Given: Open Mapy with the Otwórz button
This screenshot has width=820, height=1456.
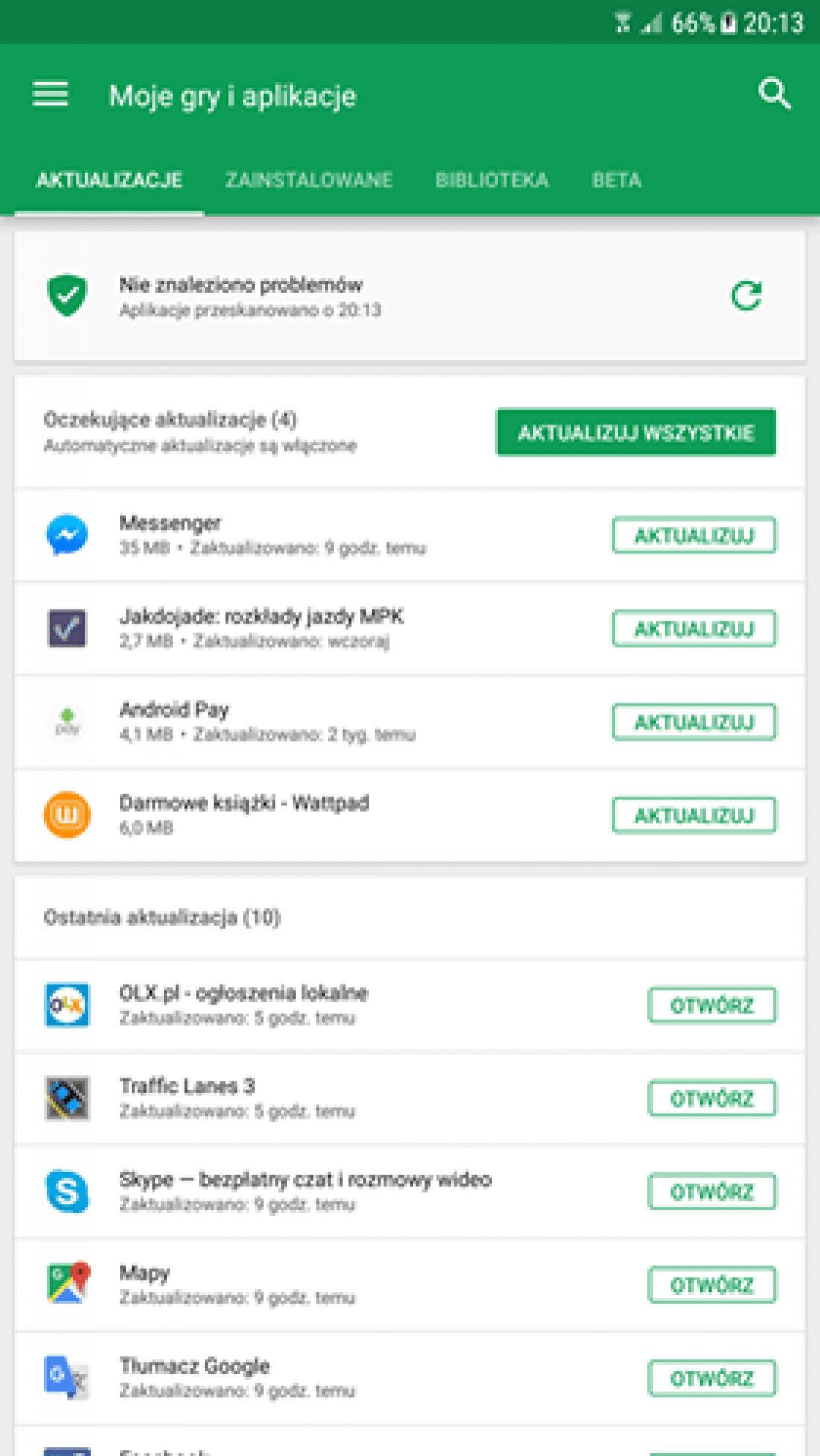Looking at the screenshot, I should coord(712,1285).
